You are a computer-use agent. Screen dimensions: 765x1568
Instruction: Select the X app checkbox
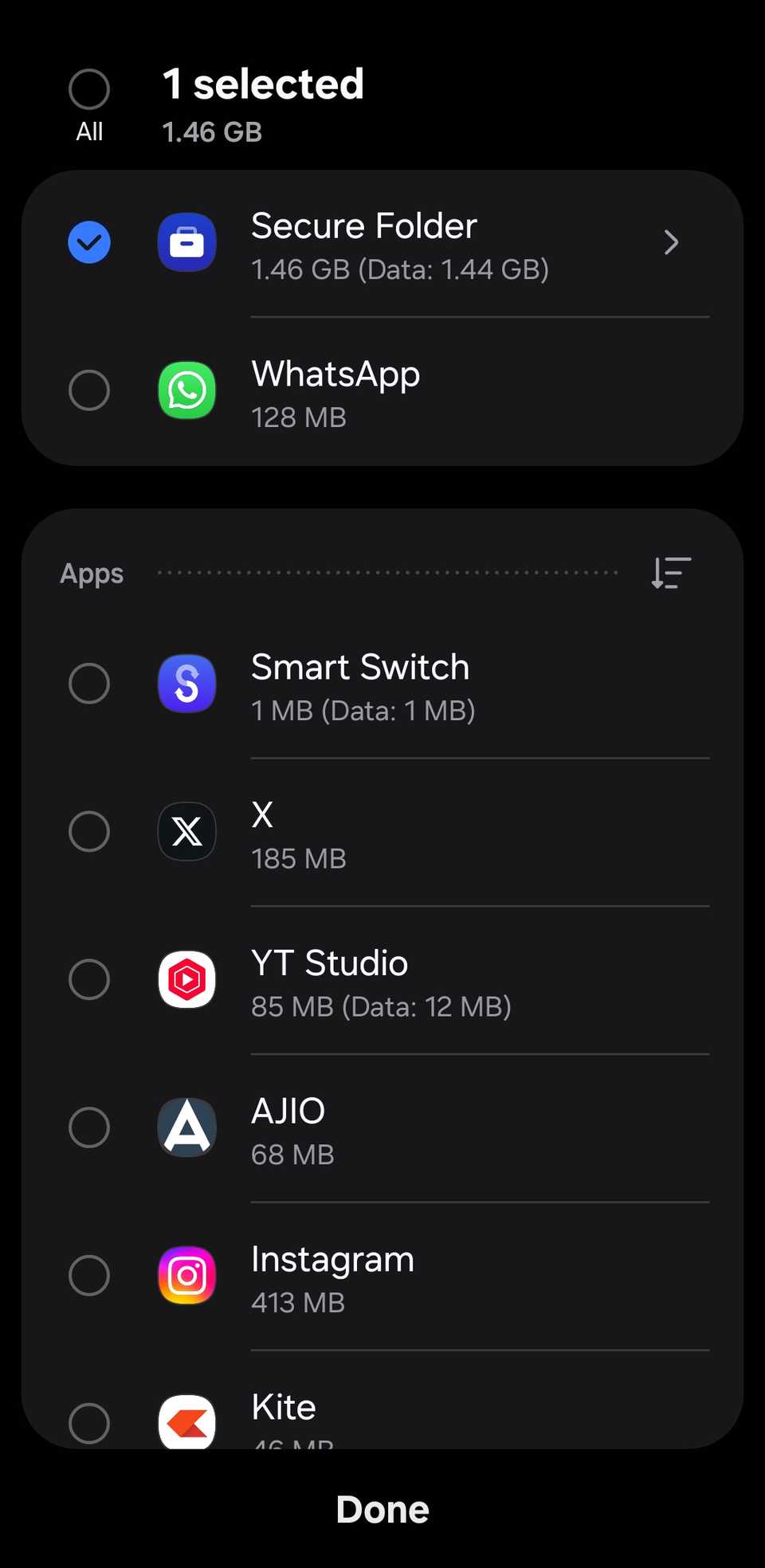click(x=89, y=831)
